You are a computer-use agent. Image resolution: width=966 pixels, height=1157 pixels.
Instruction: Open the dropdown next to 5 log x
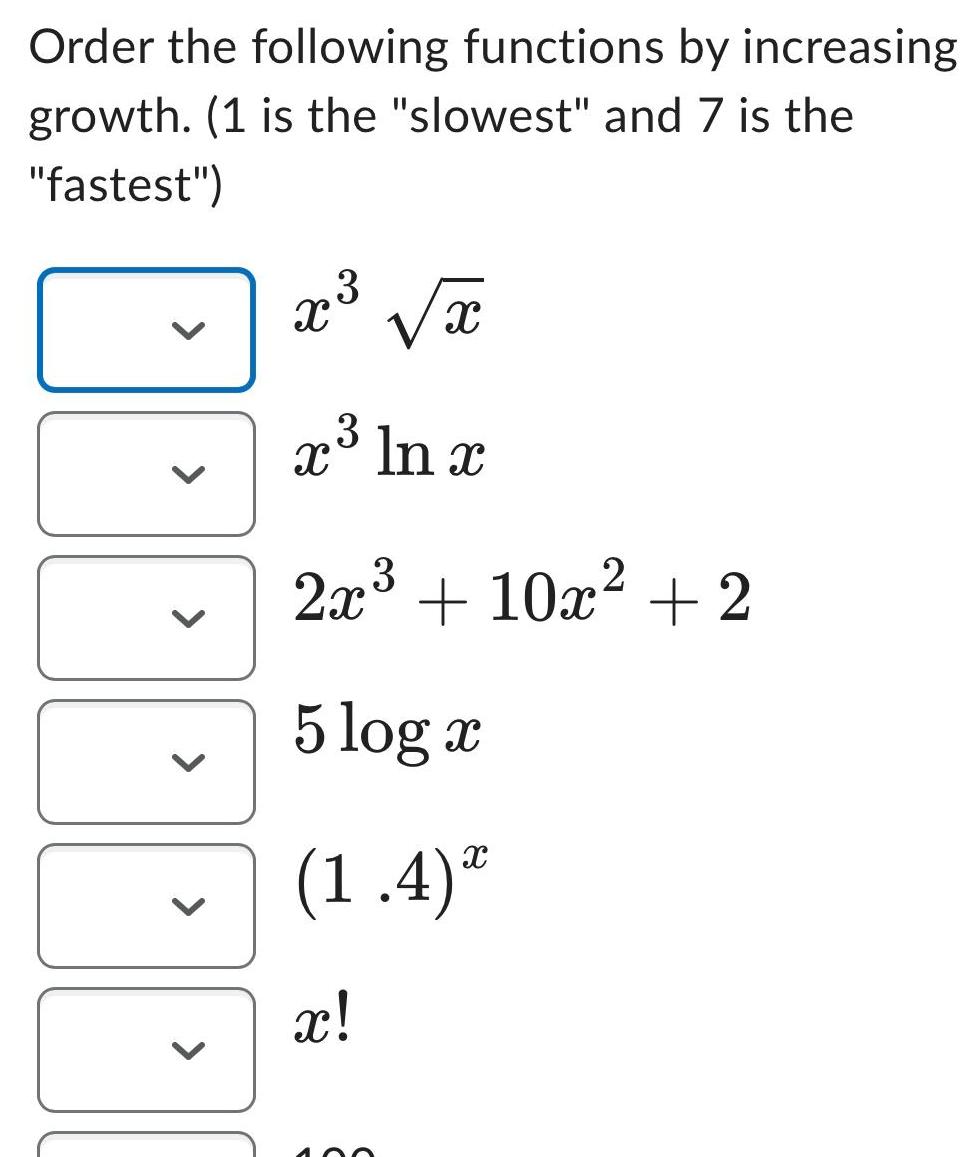pyautogui.click(x=146, y=761)
